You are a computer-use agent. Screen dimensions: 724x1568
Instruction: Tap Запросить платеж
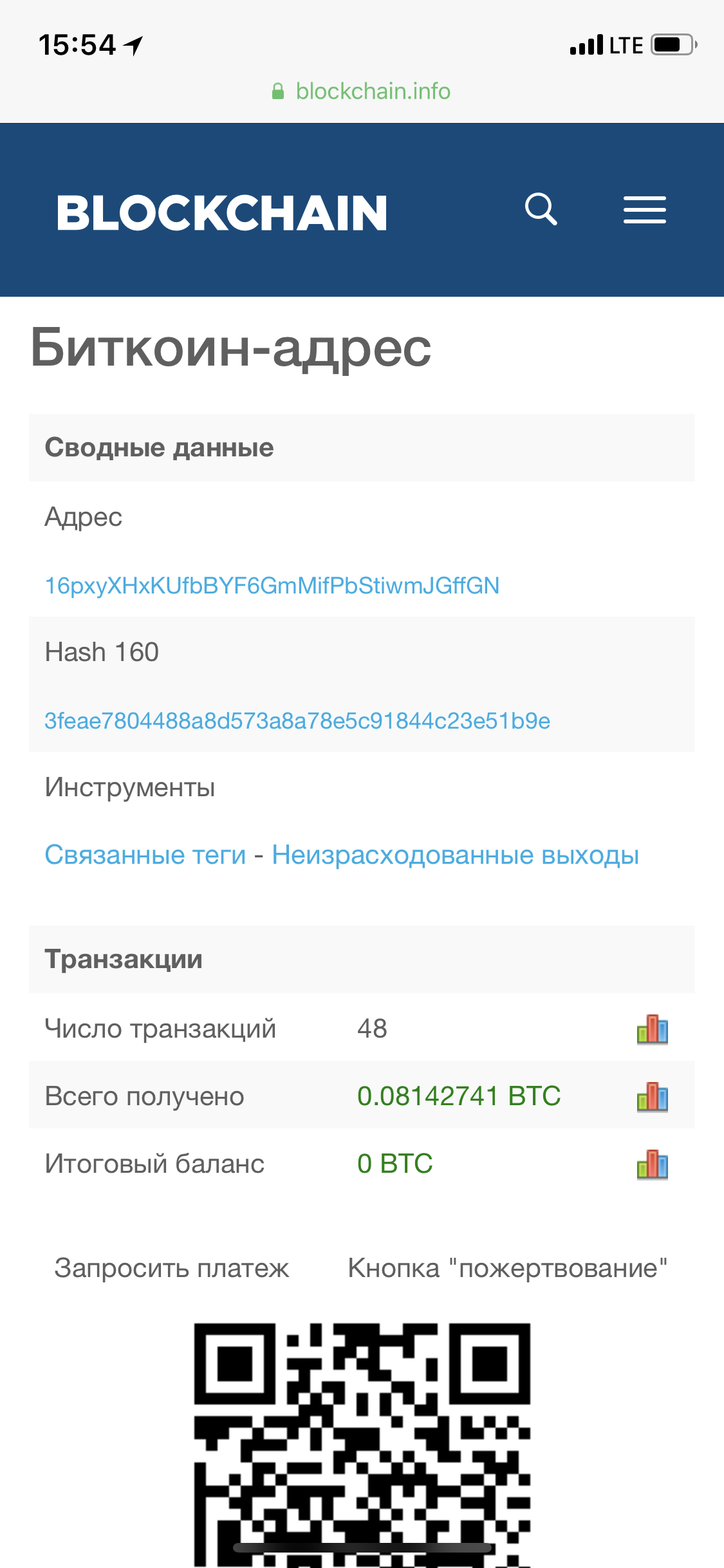[172, 1268]
